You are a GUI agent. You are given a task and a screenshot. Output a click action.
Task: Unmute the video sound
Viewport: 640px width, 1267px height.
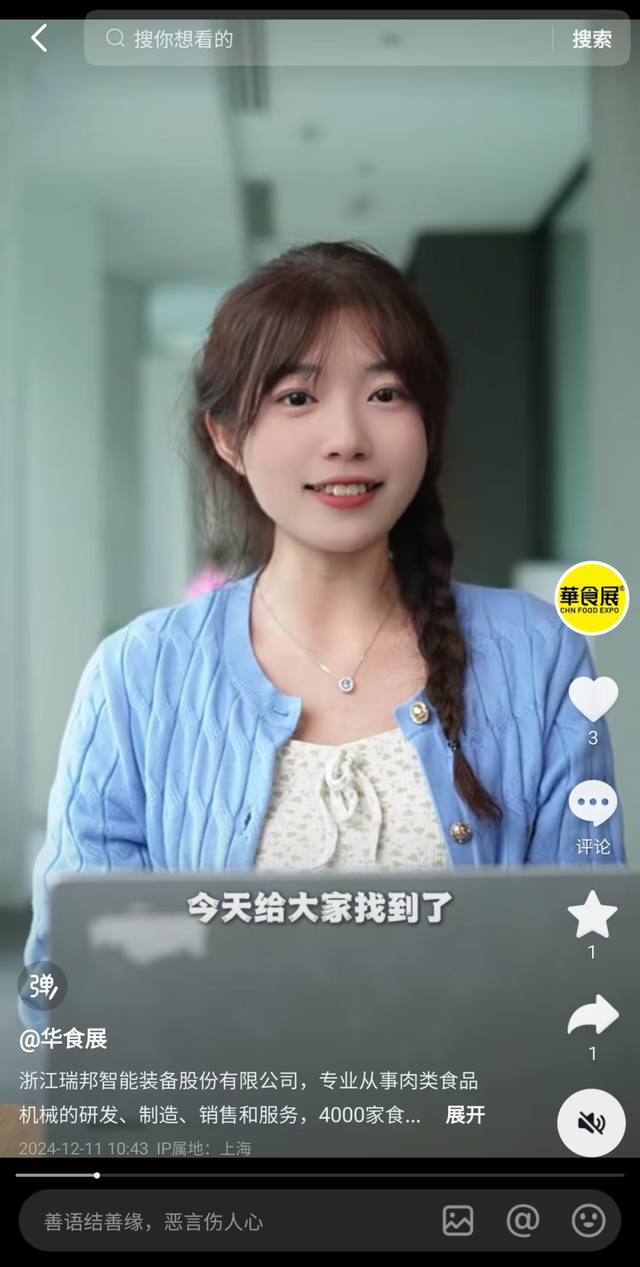[591, 1122]
